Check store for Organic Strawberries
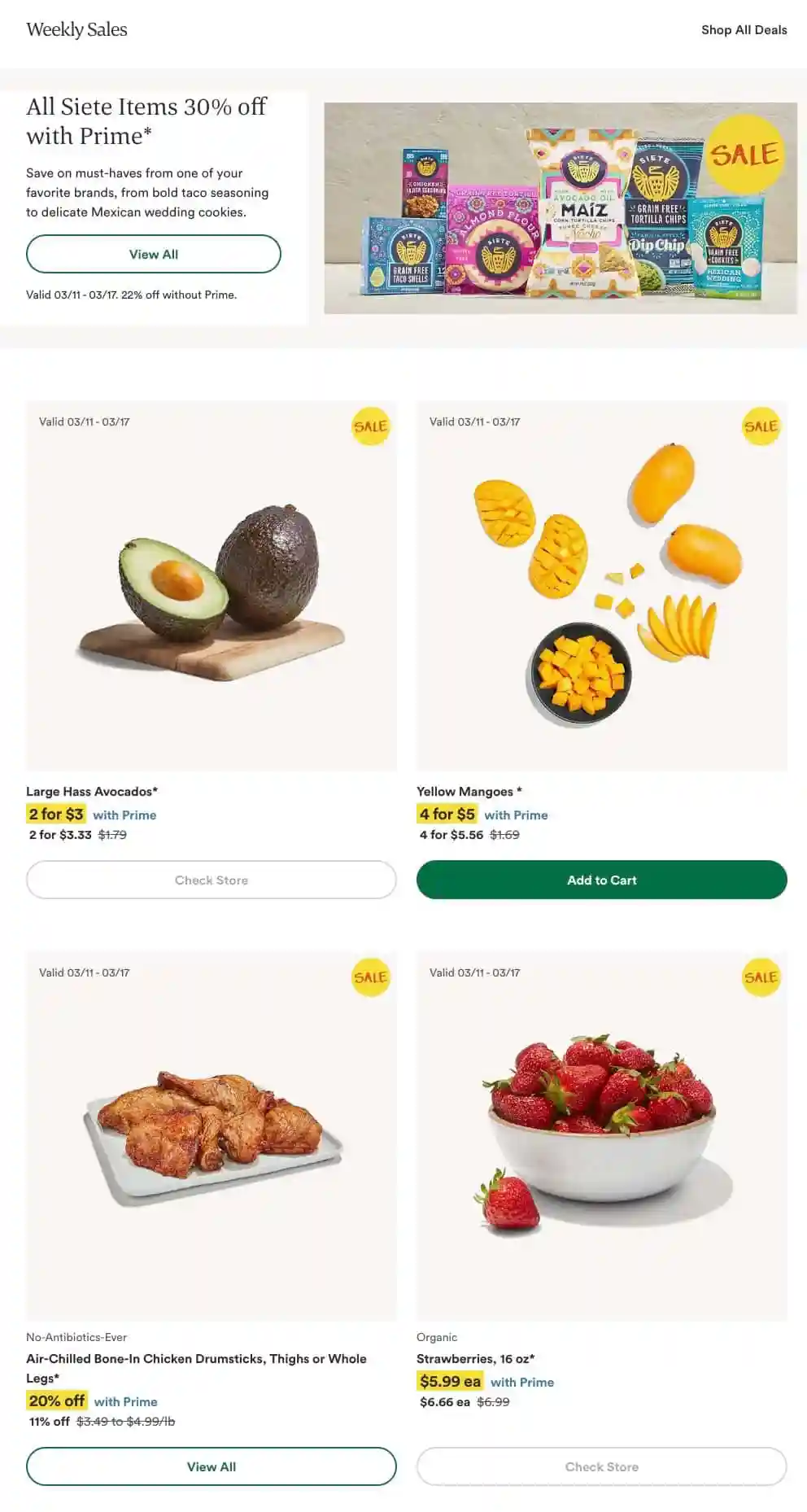Screen dimensions: 807x1512 pos(601,1466)
